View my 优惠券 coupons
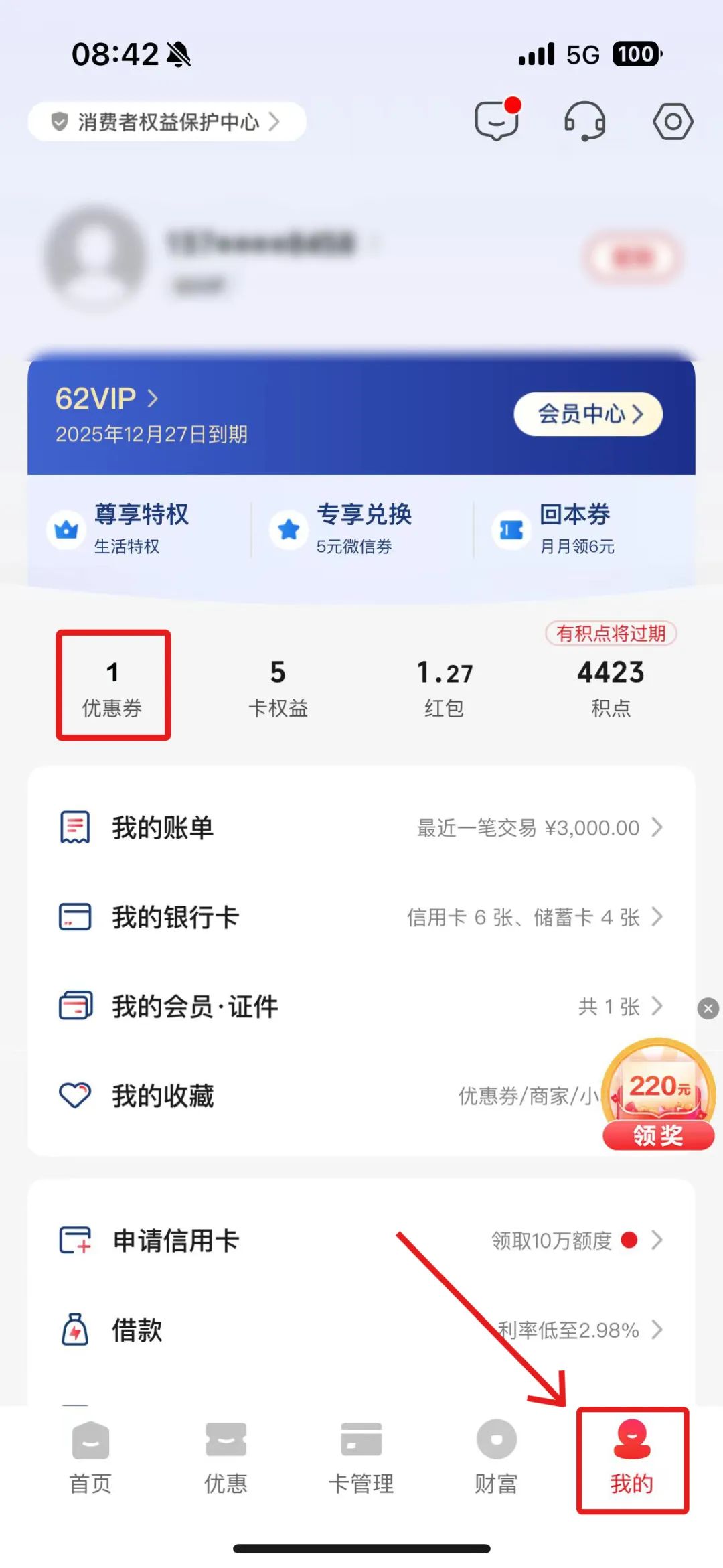Viewport: 723px width, 1568px height. click(x=112, y=686)
